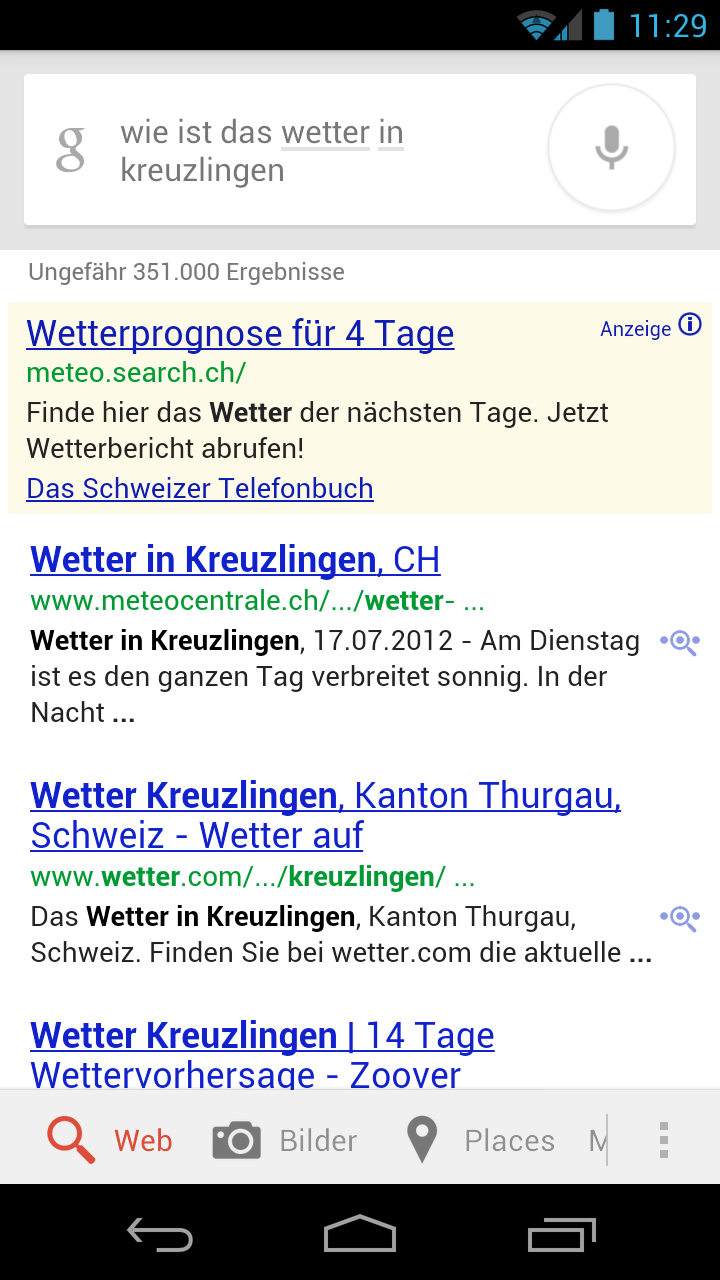Switch to the Places tab
The height and width of the screenshot is (1280, 720).
coord(480,1140)
